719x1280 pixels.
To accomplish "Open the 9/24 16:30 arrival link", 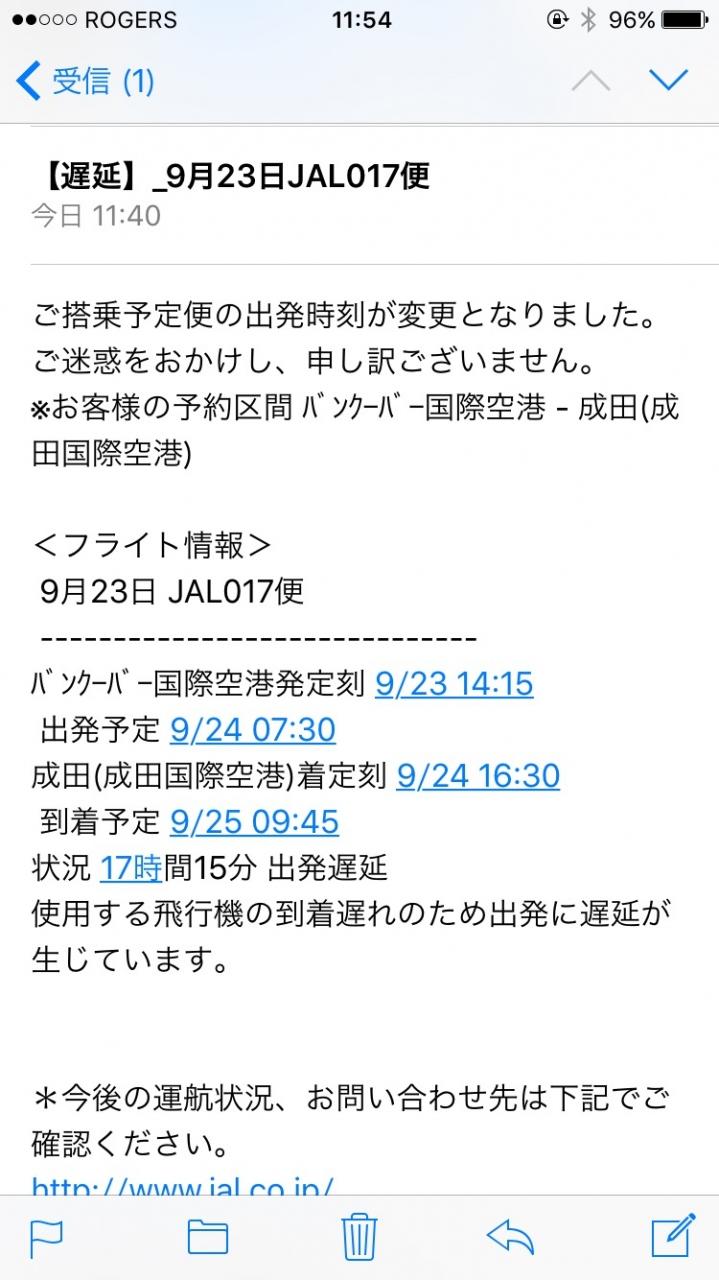I will pos(478,776).
